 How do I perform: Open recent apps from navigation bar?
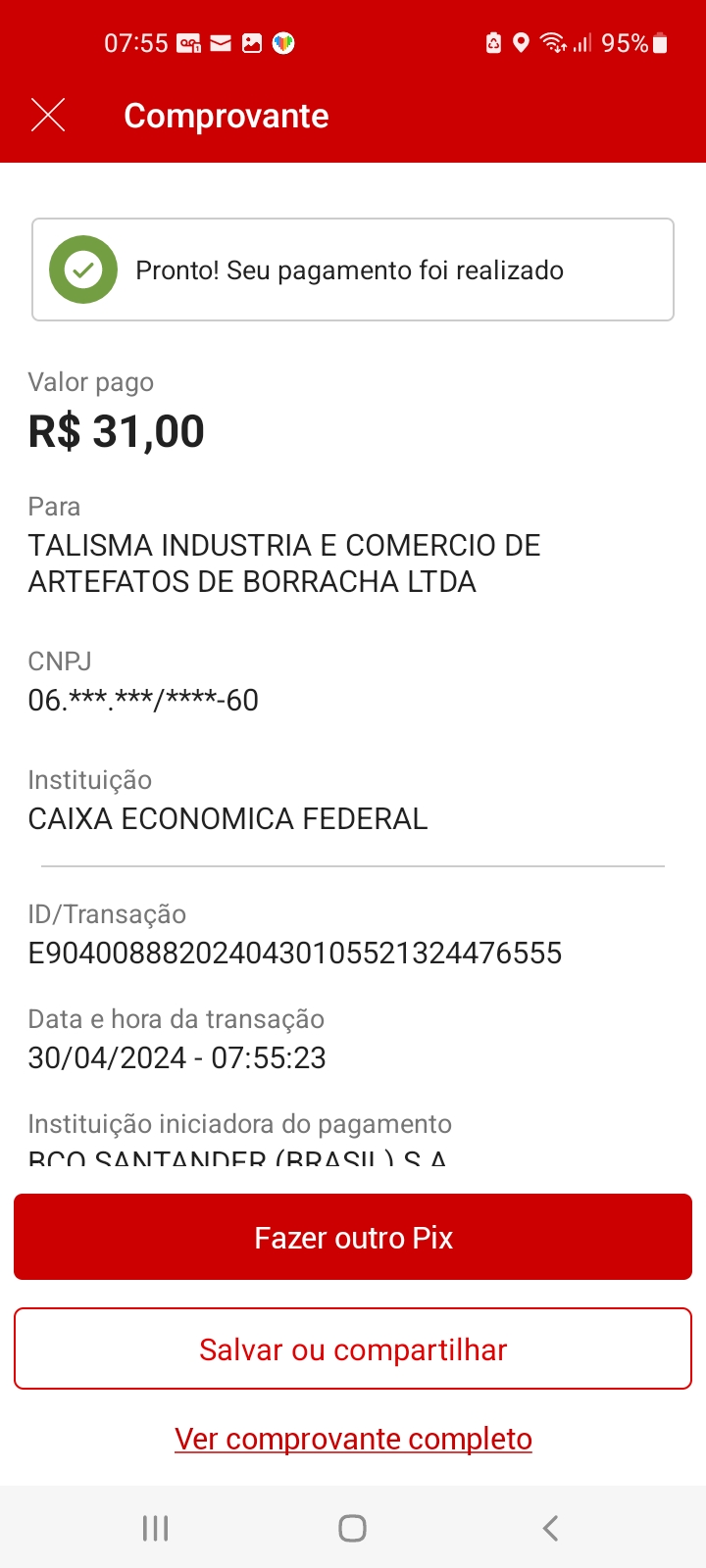(x=155, y=1528)
